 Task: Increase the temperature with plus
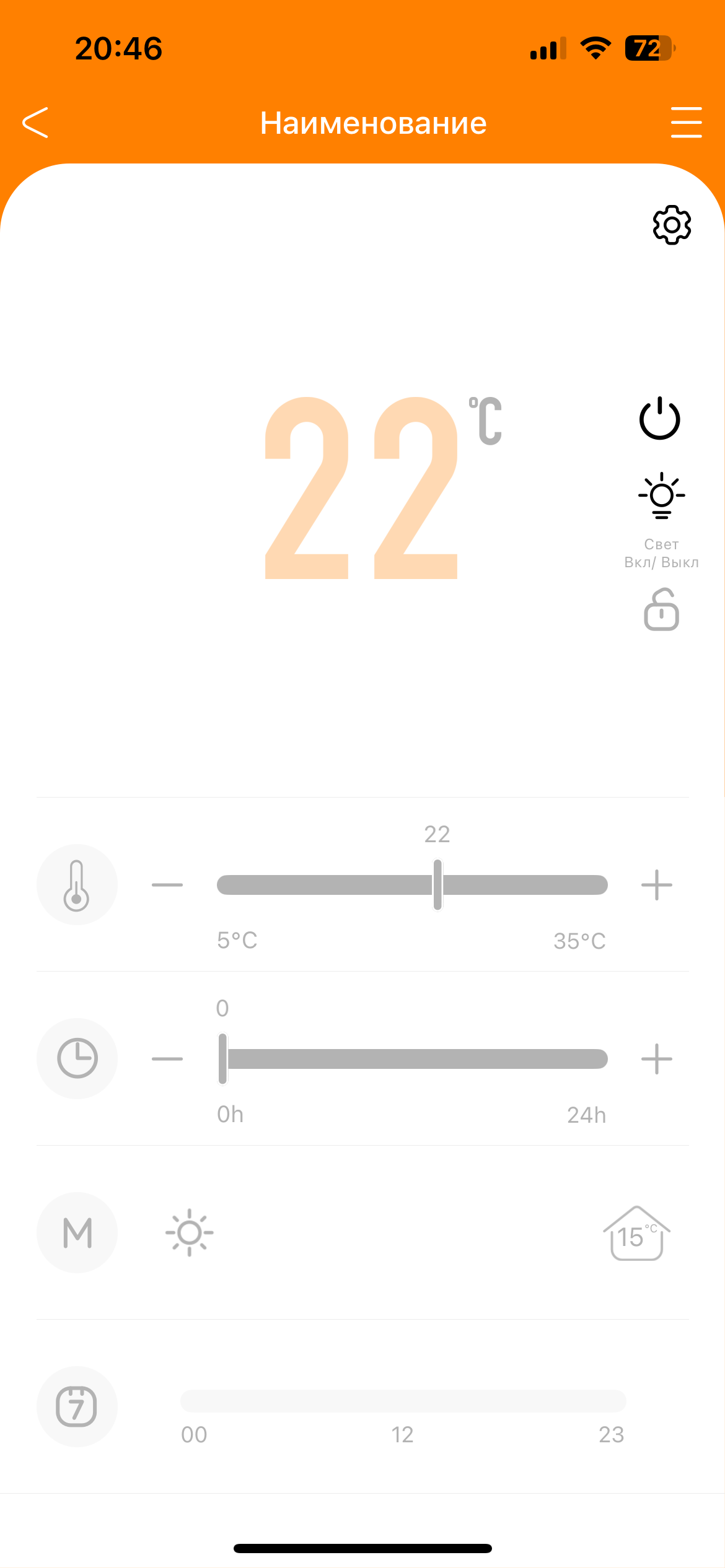(x=656, y=885)
